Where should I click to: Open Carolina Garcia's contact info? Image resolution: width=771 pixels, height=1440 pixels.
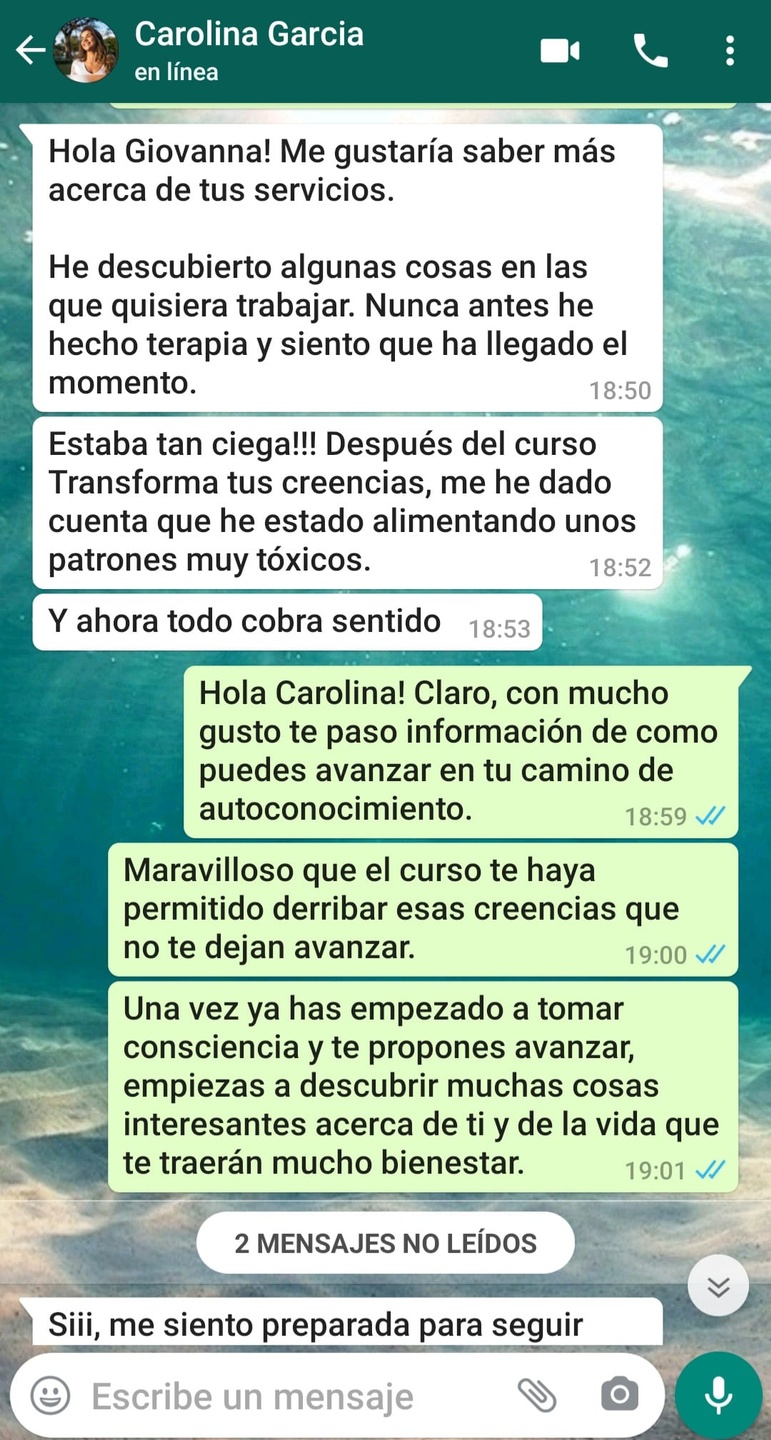click(248, 50)
